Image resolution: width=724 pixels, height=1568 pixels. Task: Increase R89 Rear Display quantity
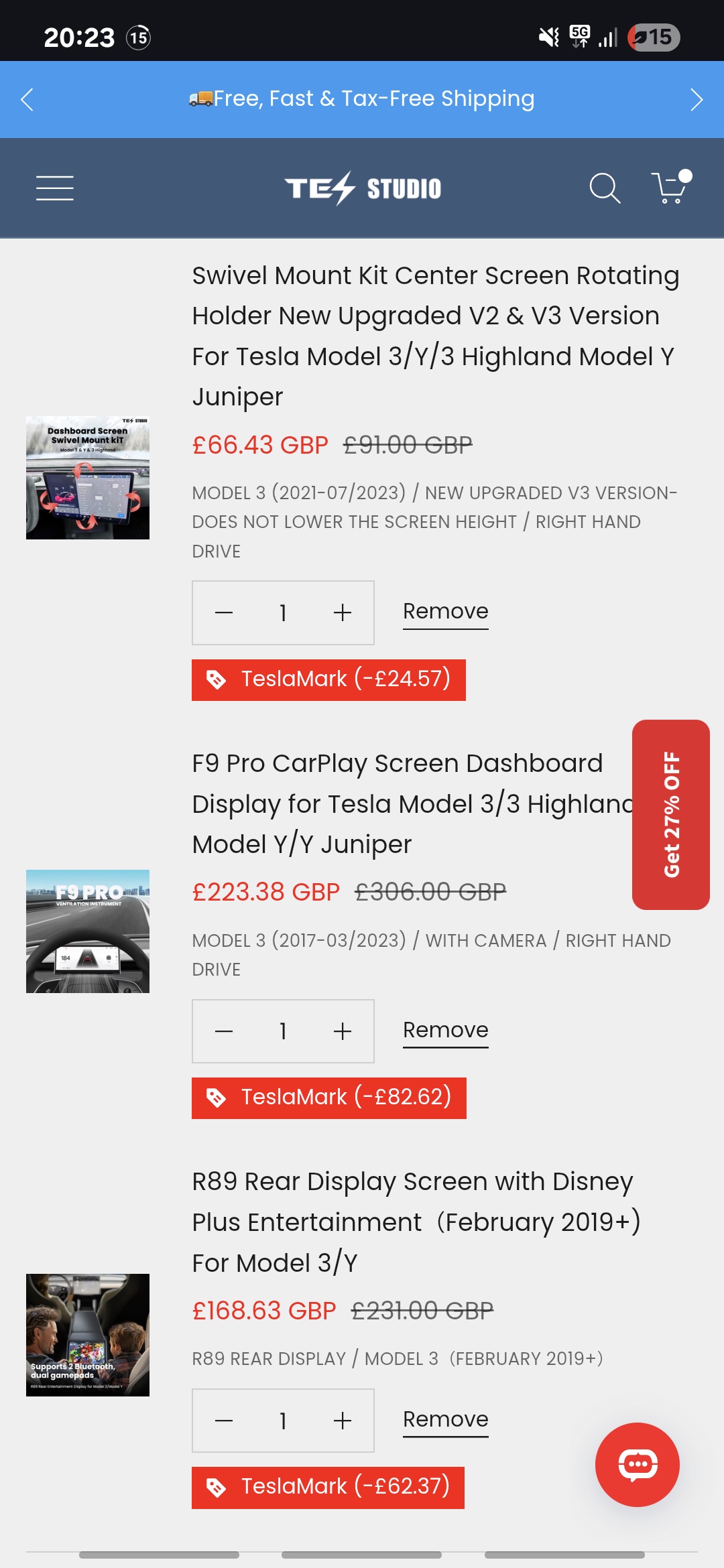click(x=343, y=1421)
